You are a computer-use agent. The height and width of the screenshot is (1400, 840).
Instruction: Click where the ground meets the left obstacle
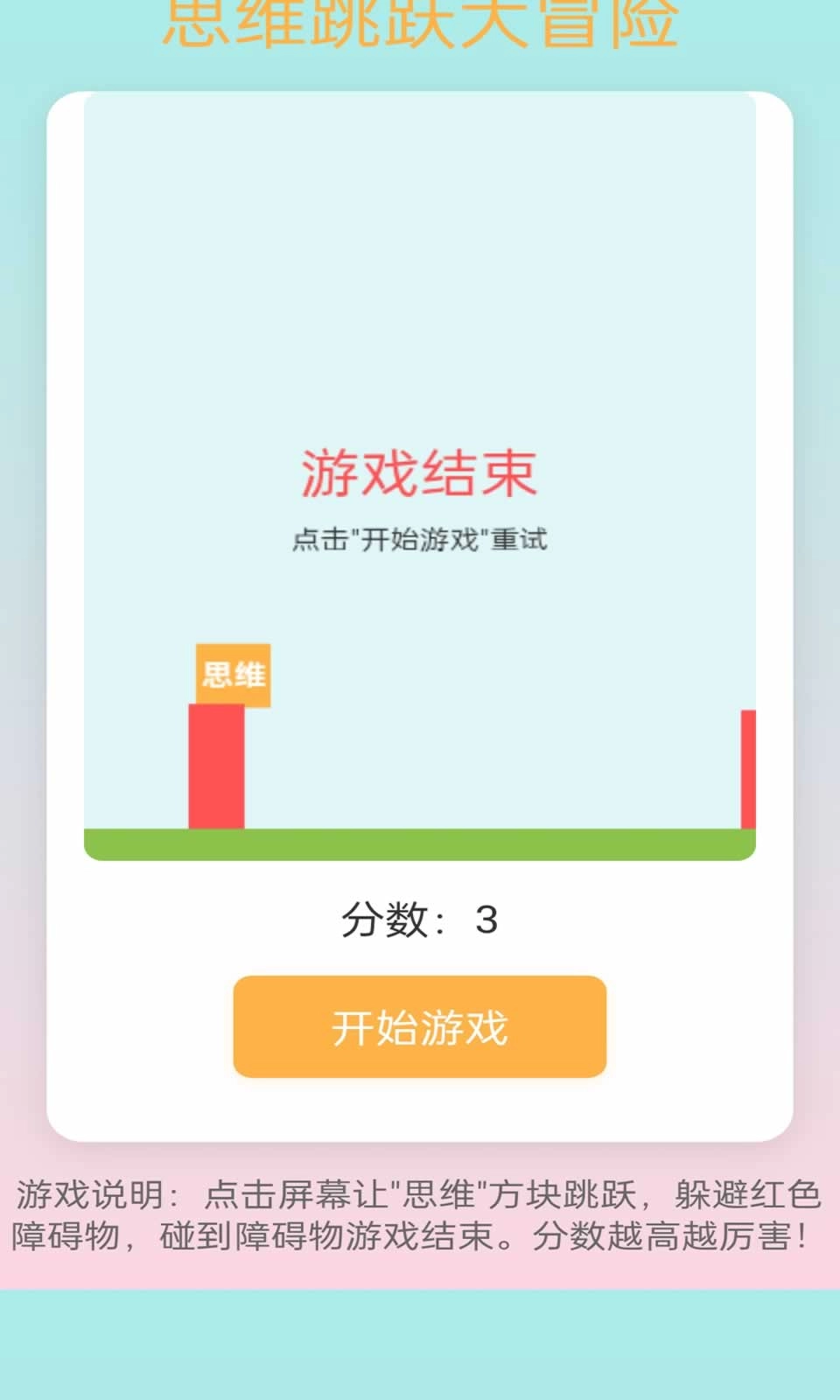[217, 829]
